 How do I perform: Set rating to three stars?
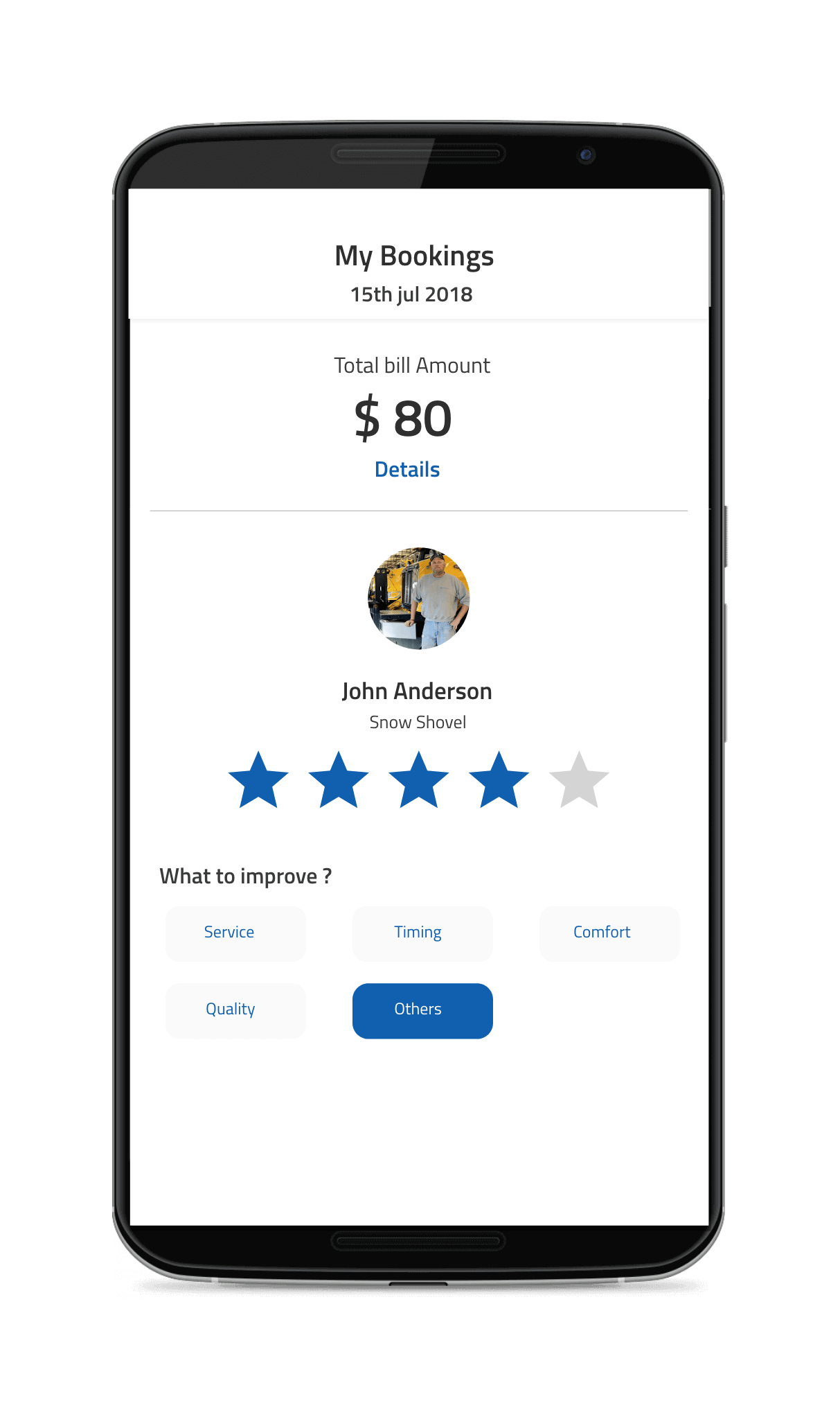(x=419, y=782)
